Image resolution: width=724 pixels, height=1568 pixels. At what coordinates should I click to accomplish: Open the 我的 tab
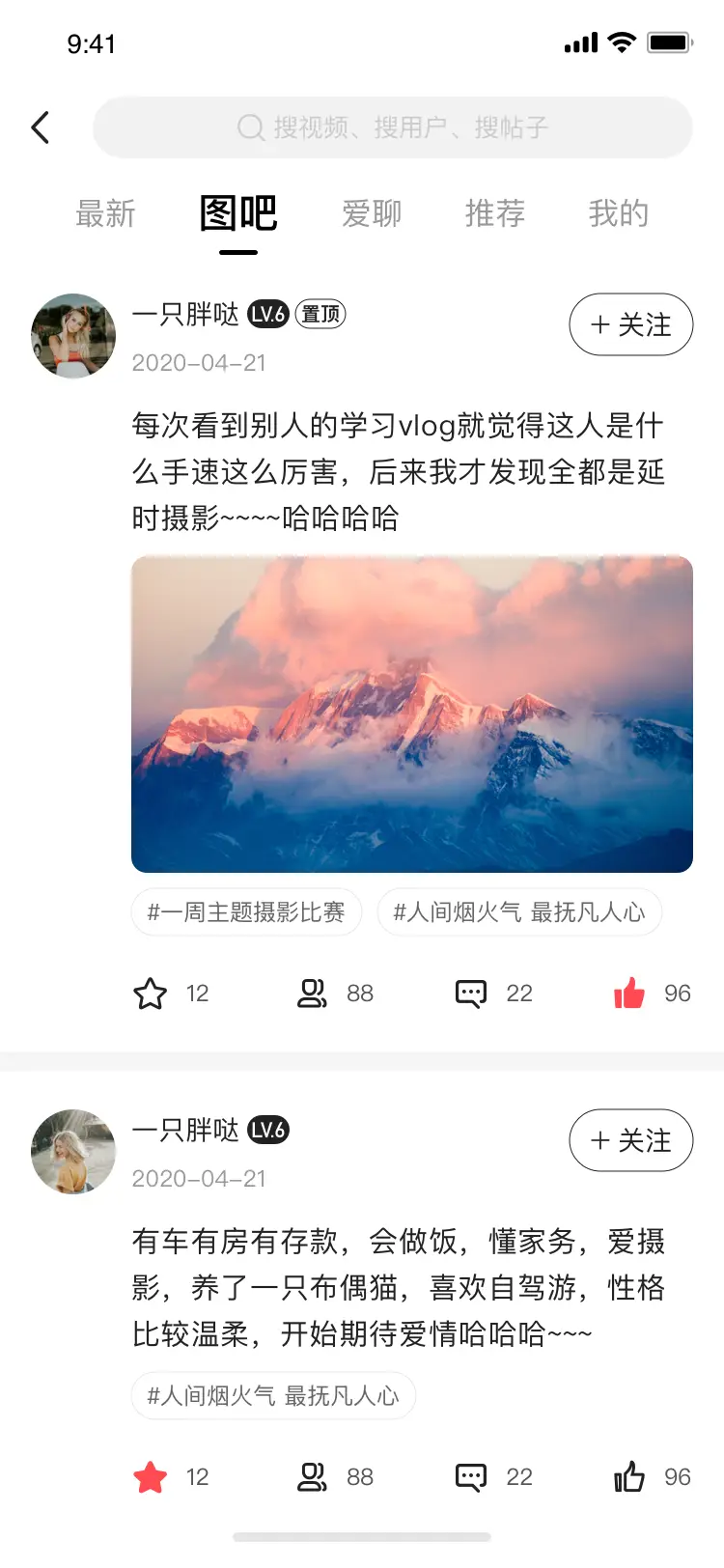[619, 213]
